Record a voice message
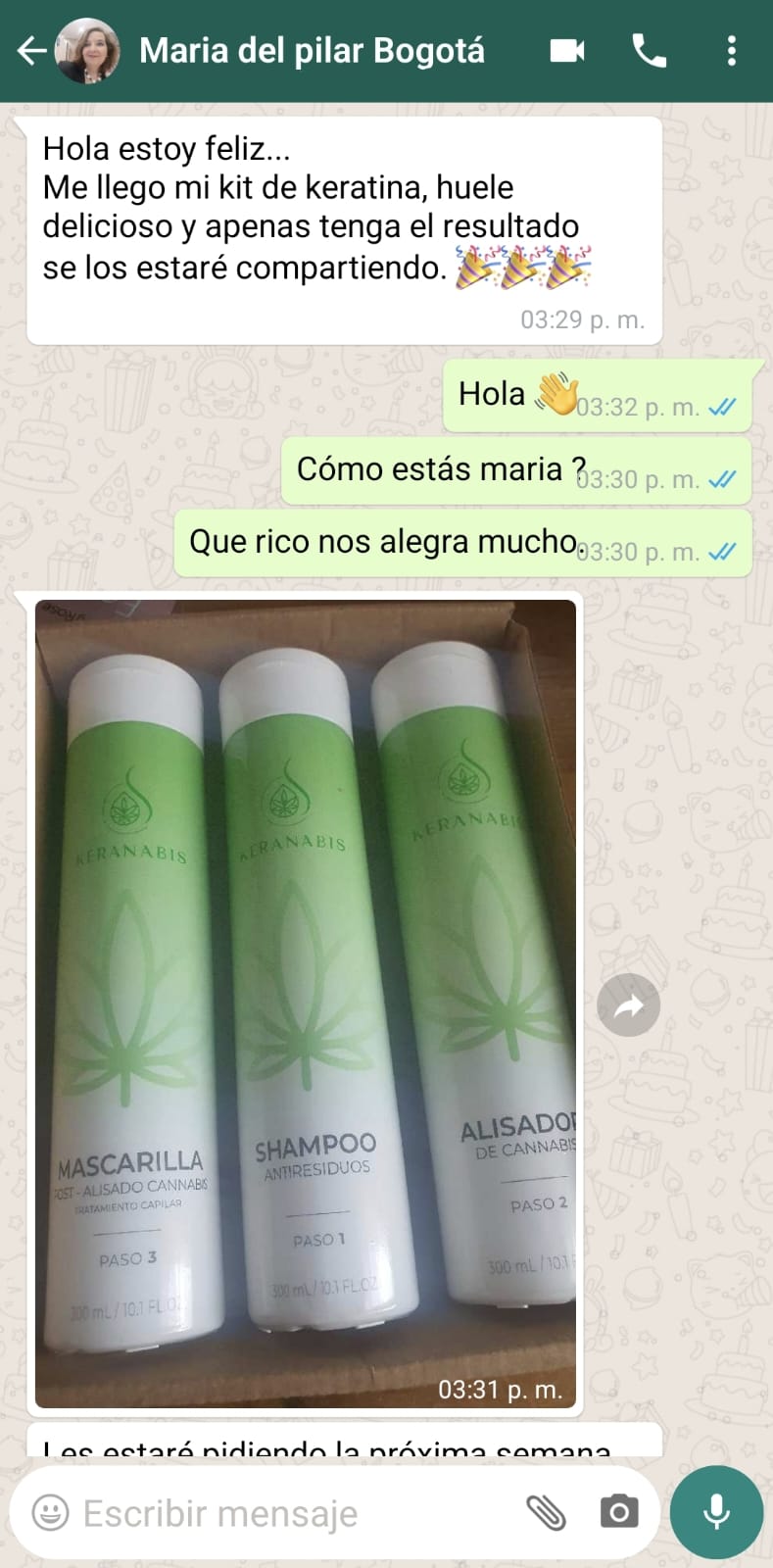 716,1512
